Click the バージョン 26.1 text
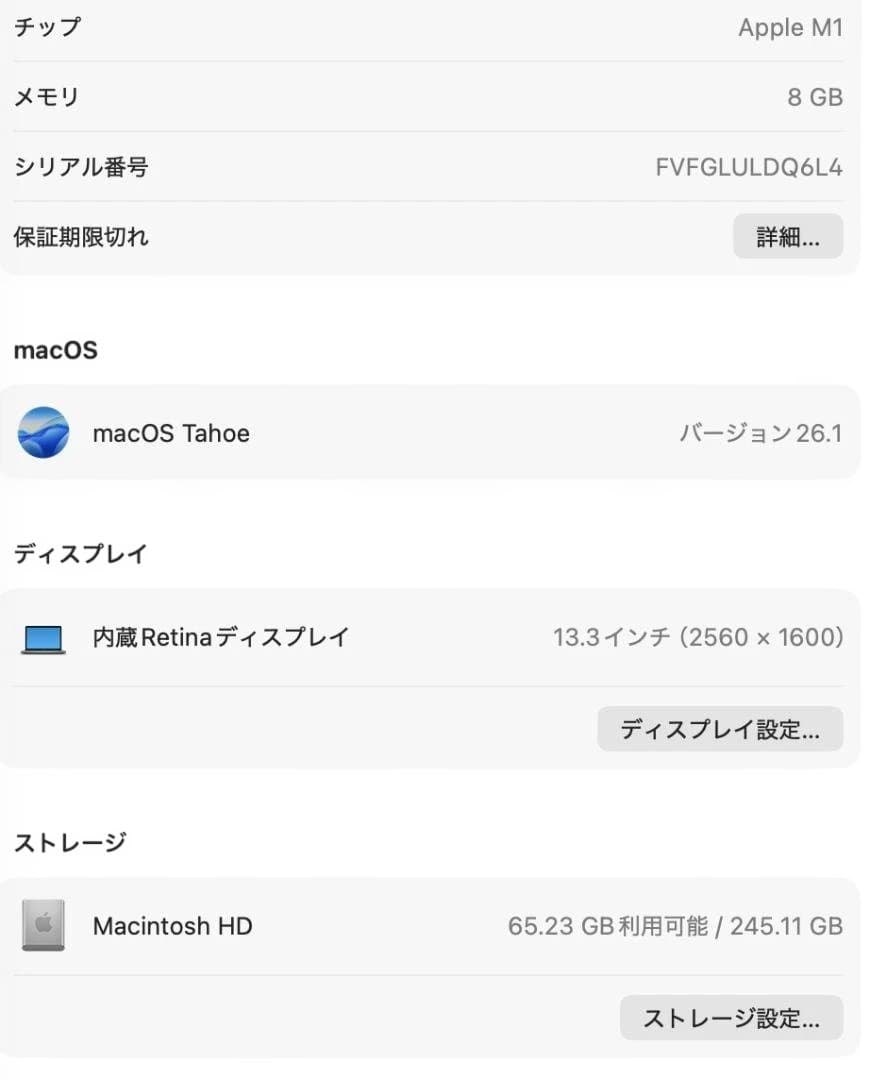The image size is (870, 1080). [x=761, y=433]
